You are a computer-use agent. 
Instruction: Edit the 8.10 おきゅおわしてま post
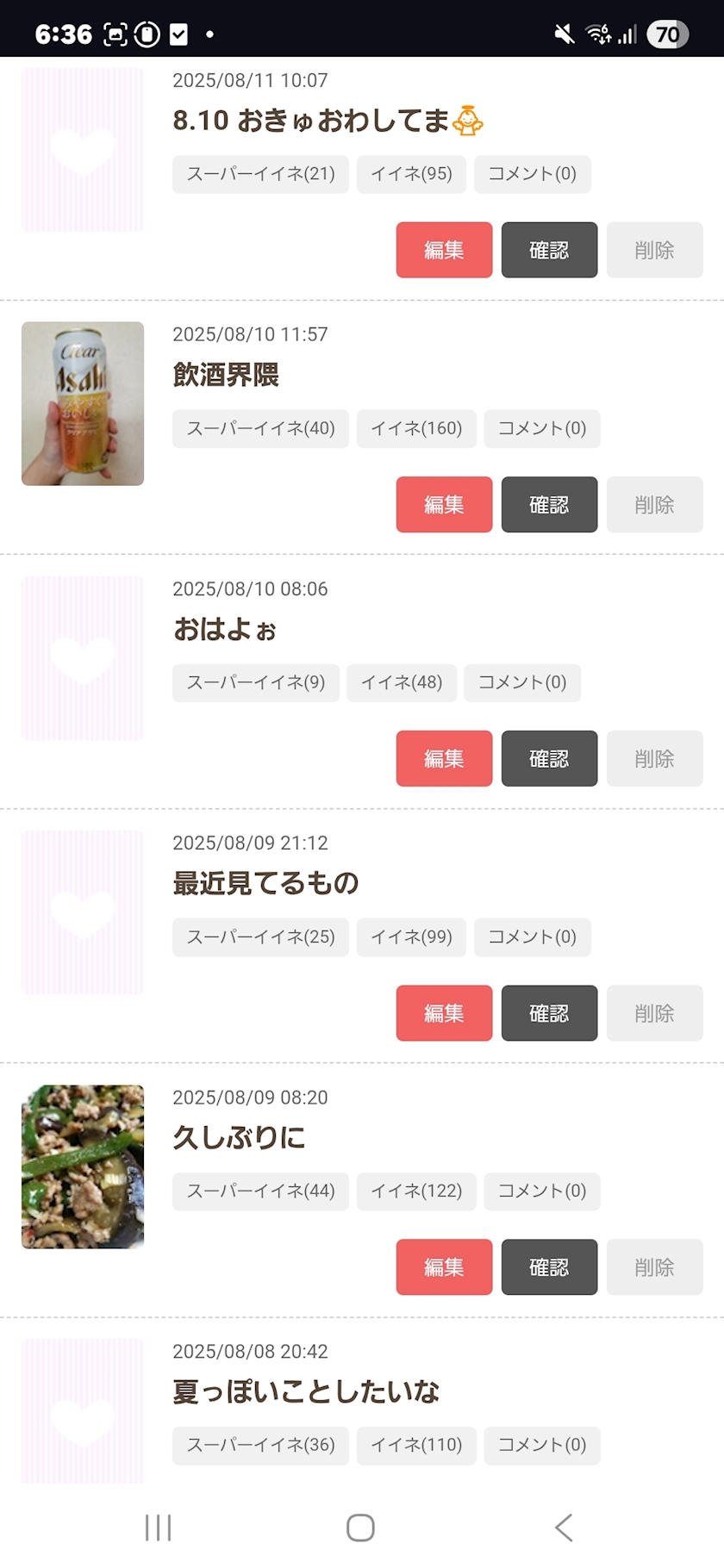444,250
